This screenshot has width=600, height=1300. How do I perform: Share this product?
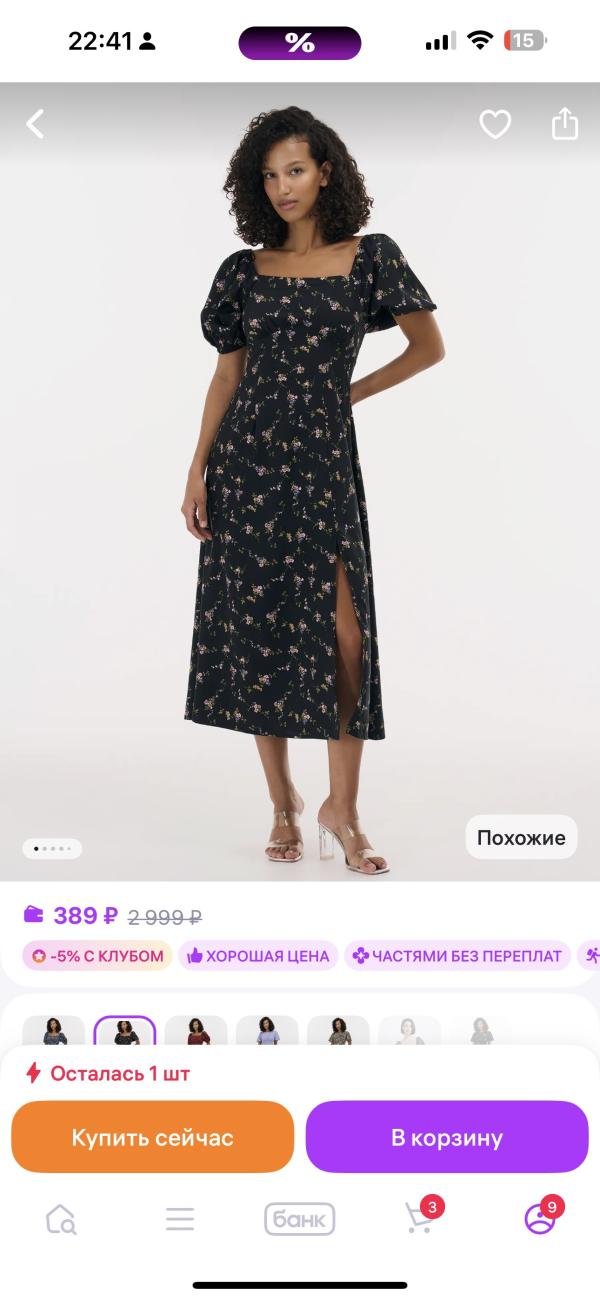click(x=565, y=124)
